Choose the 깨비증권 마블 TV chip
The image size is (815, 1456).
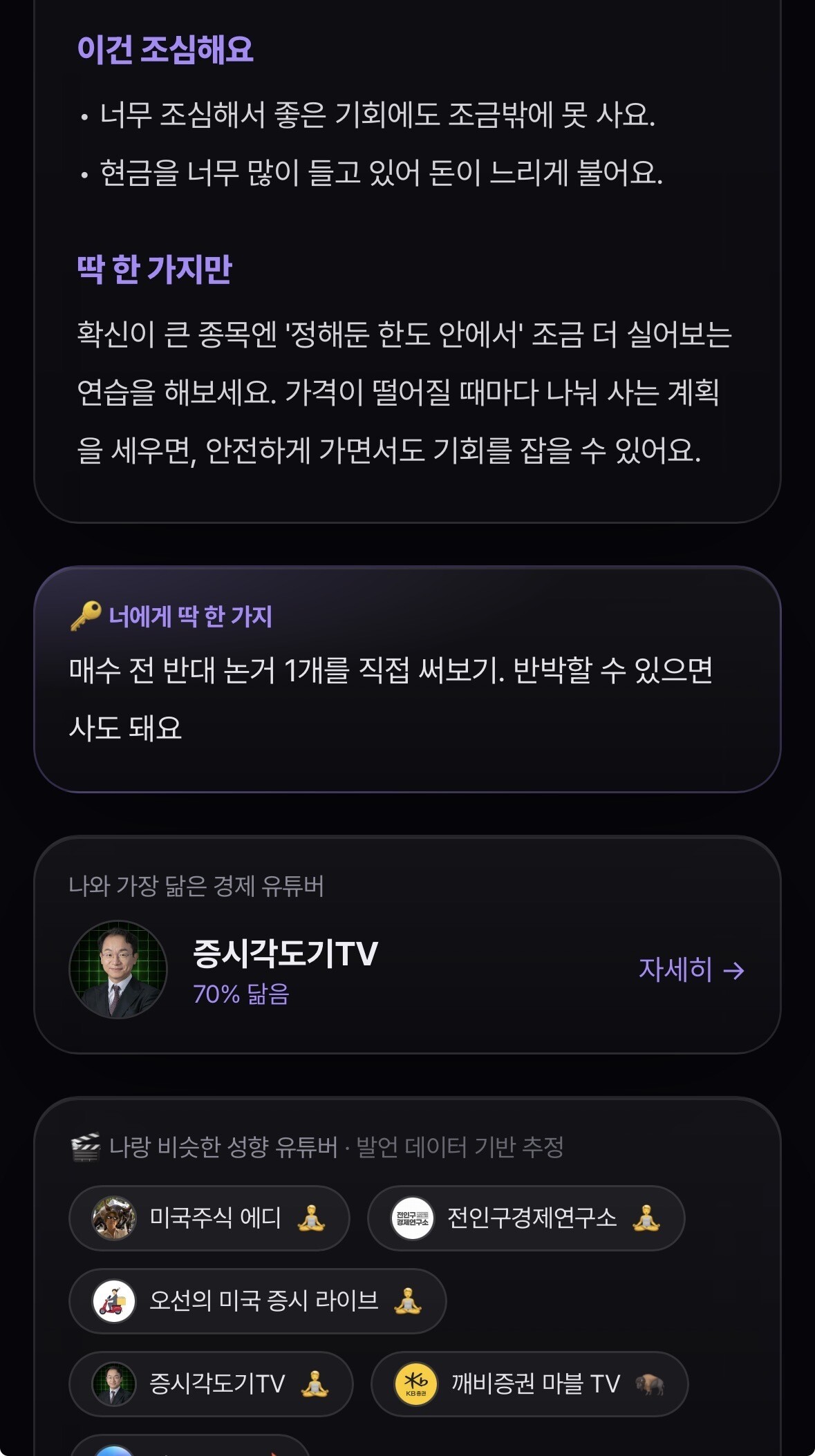[x=530, y=1384]
